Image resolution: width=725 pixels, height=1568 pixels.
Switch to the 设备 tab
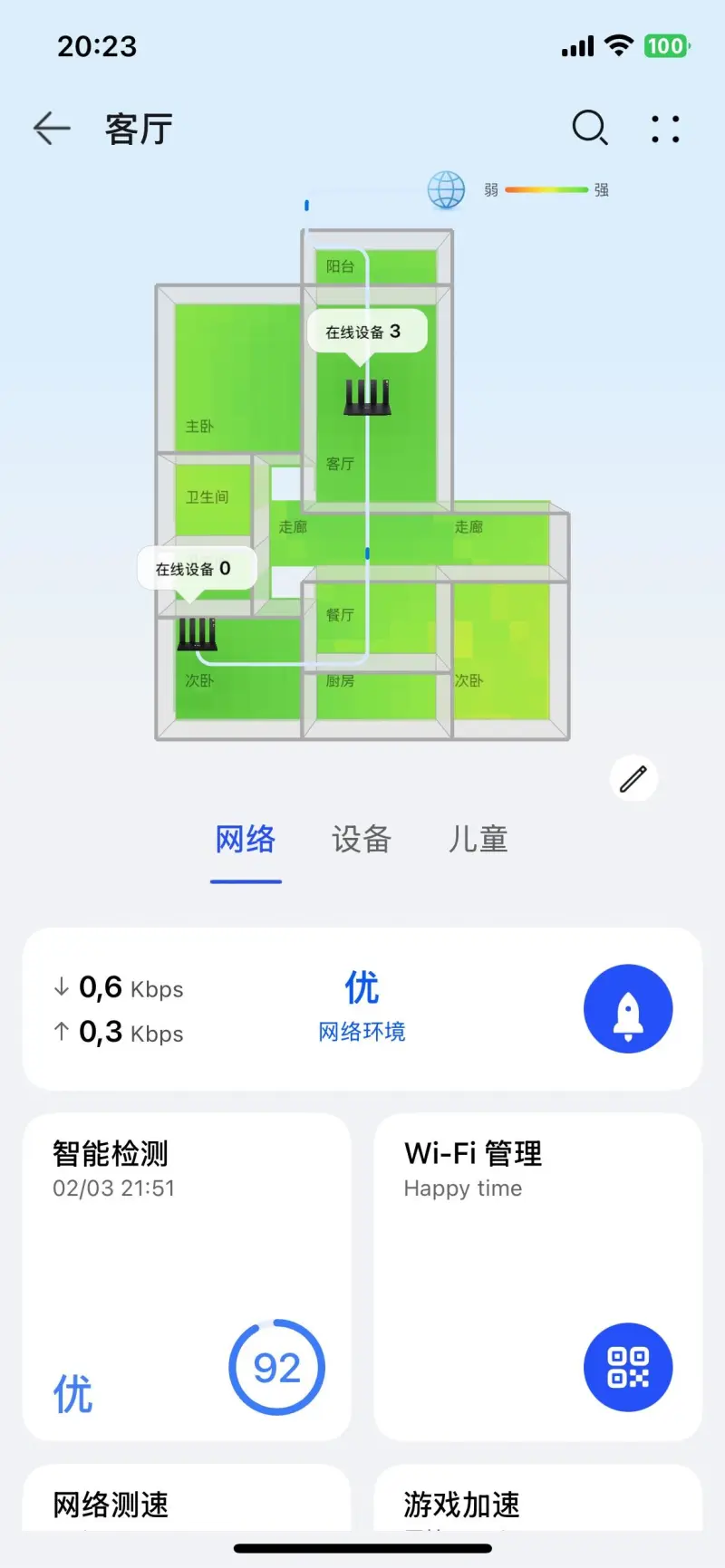[x=362, y=840]
